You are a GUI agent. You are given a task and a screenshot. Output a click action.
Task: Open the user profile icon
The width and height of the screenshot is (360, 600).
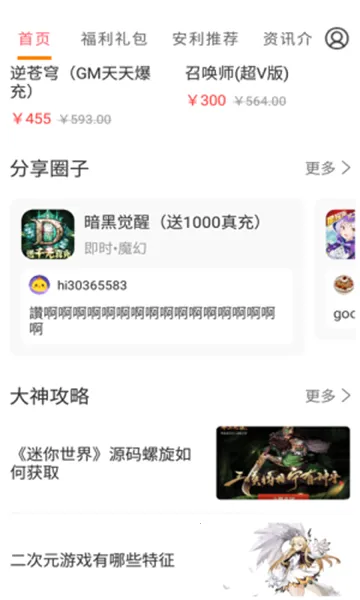tap(337, 39)
